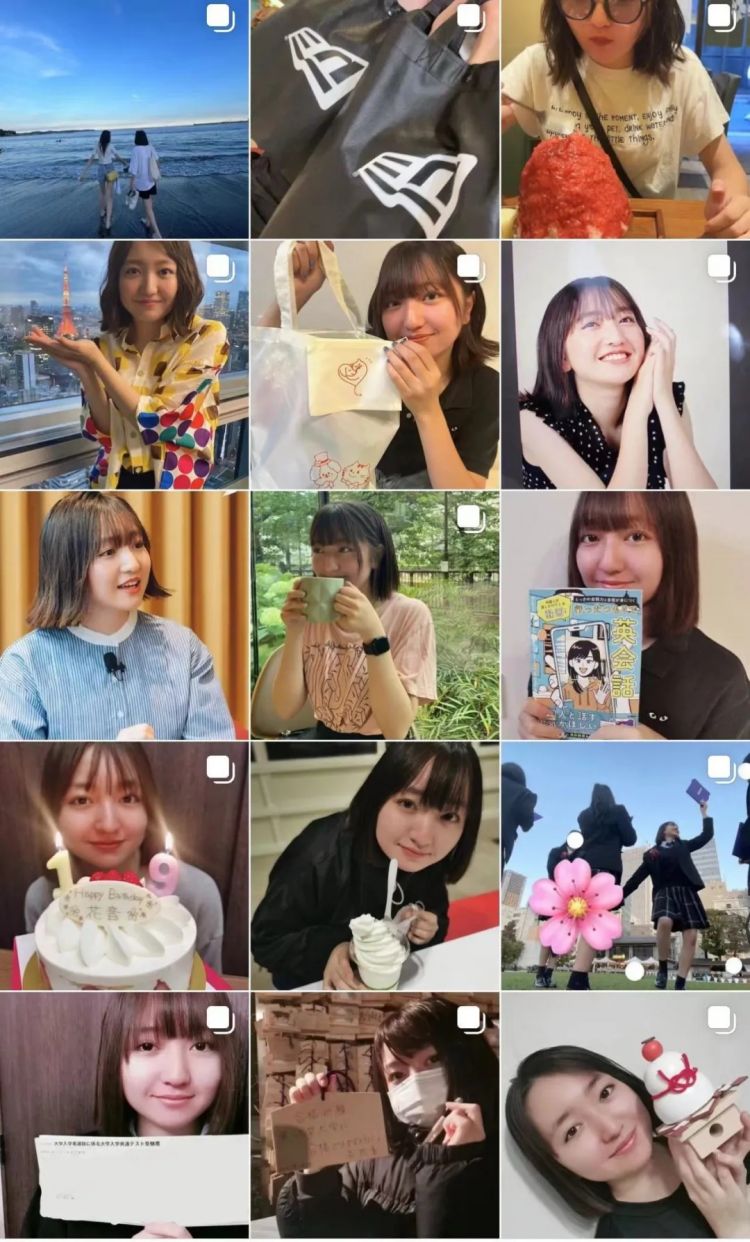Image resolution: width=750 pixels, height=1242 pixels.
Task: Open the black tote bags post
Action: pyautogui.click(x=375, y=118)
